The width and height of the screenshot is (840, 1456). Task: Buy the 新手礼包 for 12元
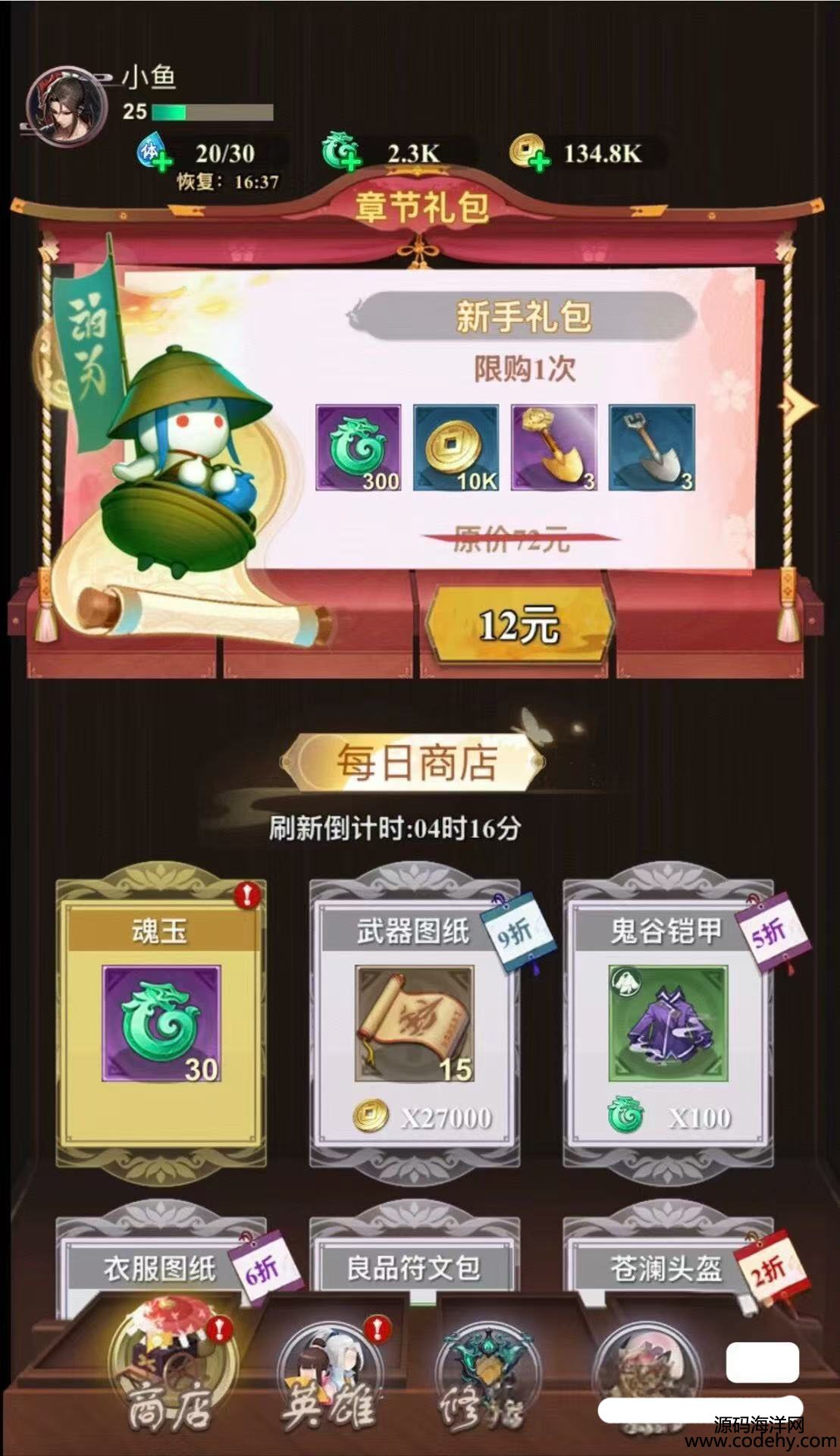(519, 625)
